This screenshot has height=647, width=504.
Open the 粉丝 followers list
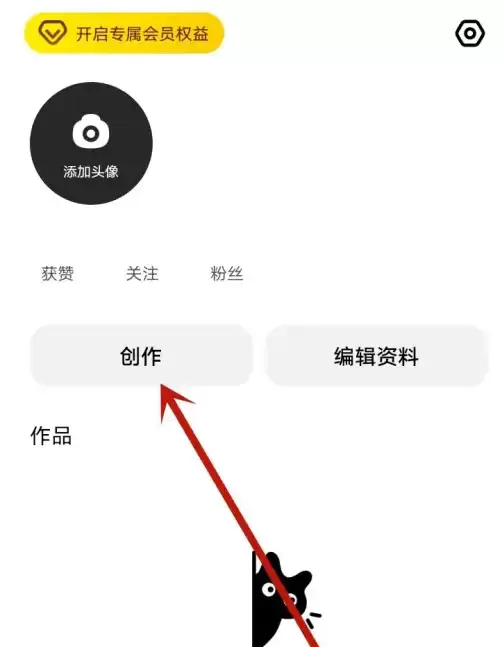point(227,274)
